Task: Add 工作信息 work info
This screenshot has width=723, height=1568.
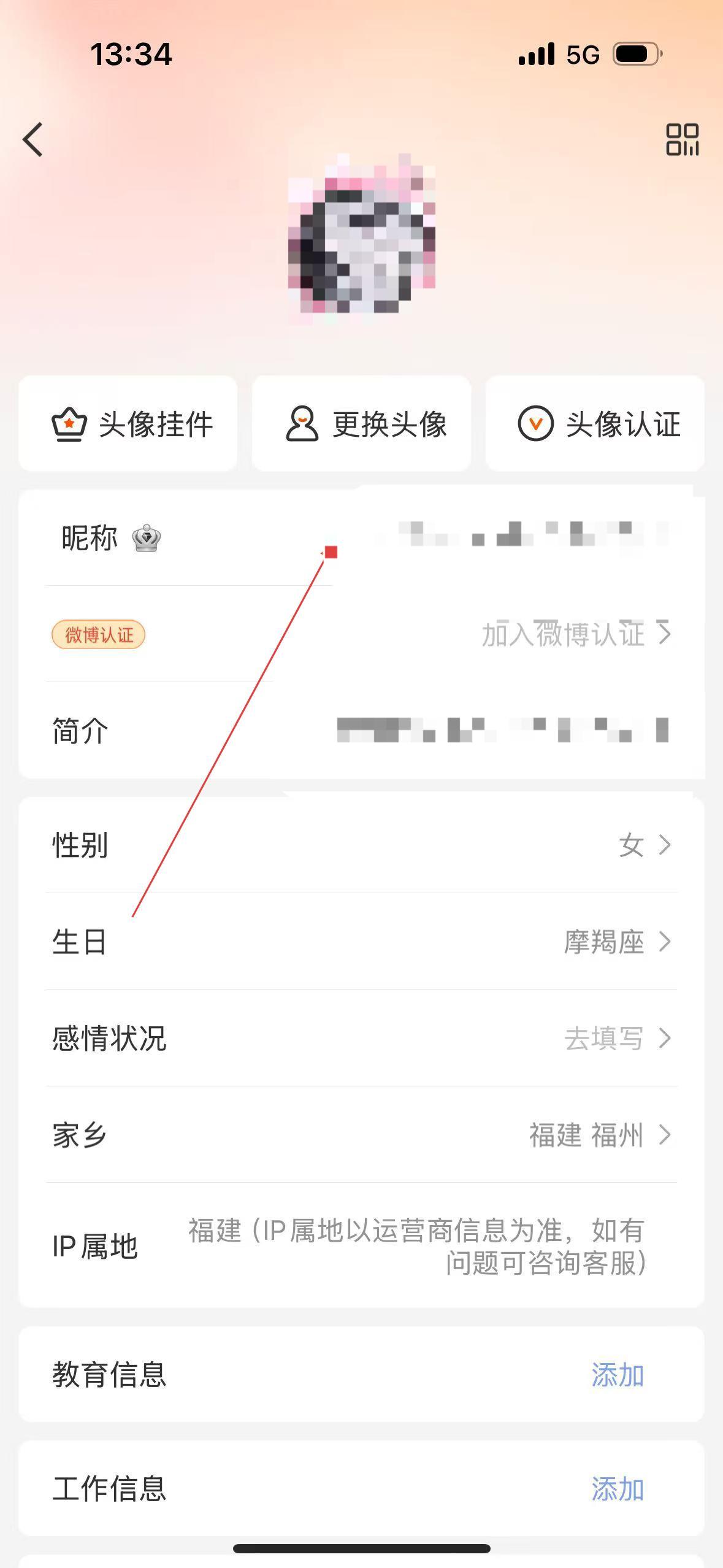Action: (x=617, y=1489)
